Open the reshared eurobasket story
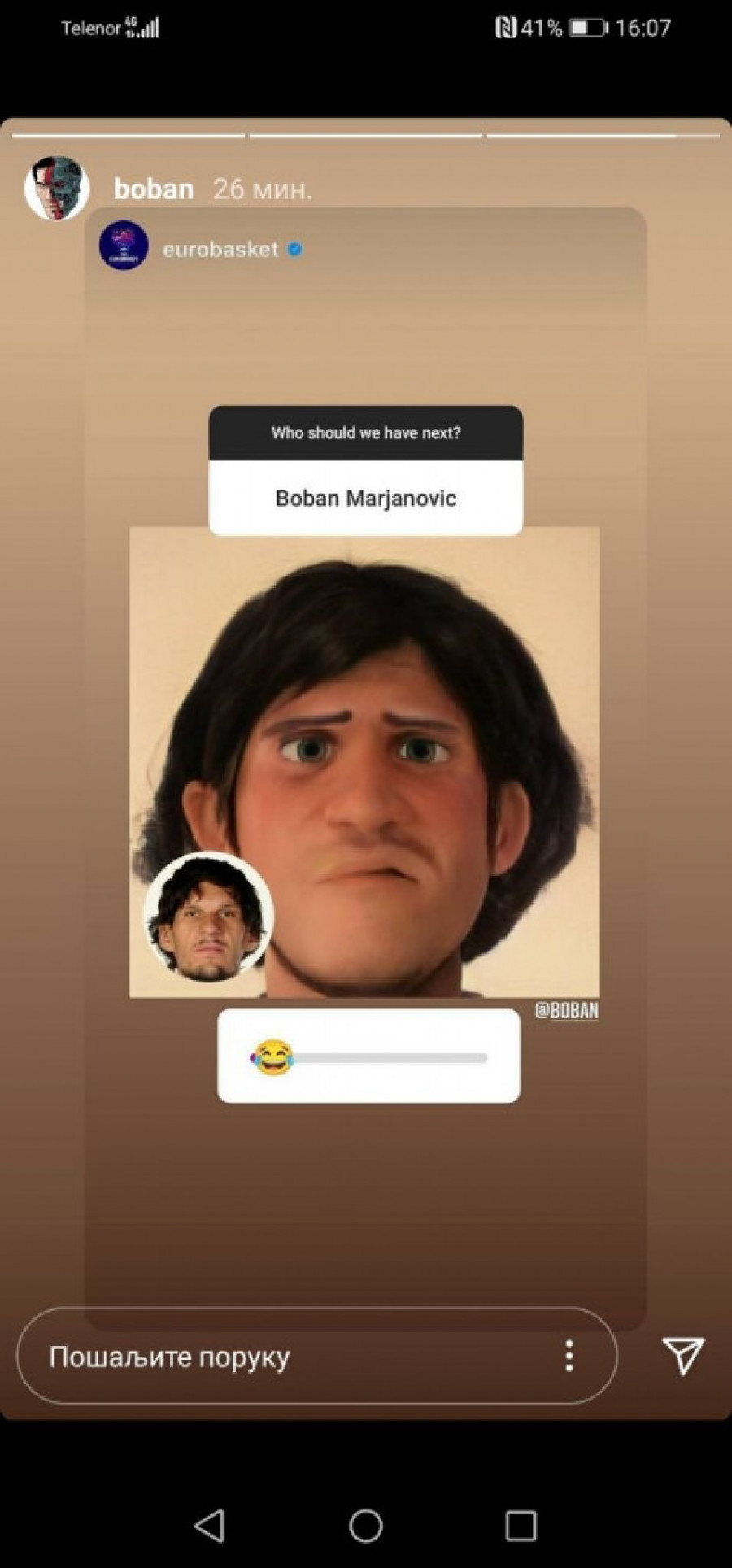Screen dimensions: 732x1568 point(220,249)
